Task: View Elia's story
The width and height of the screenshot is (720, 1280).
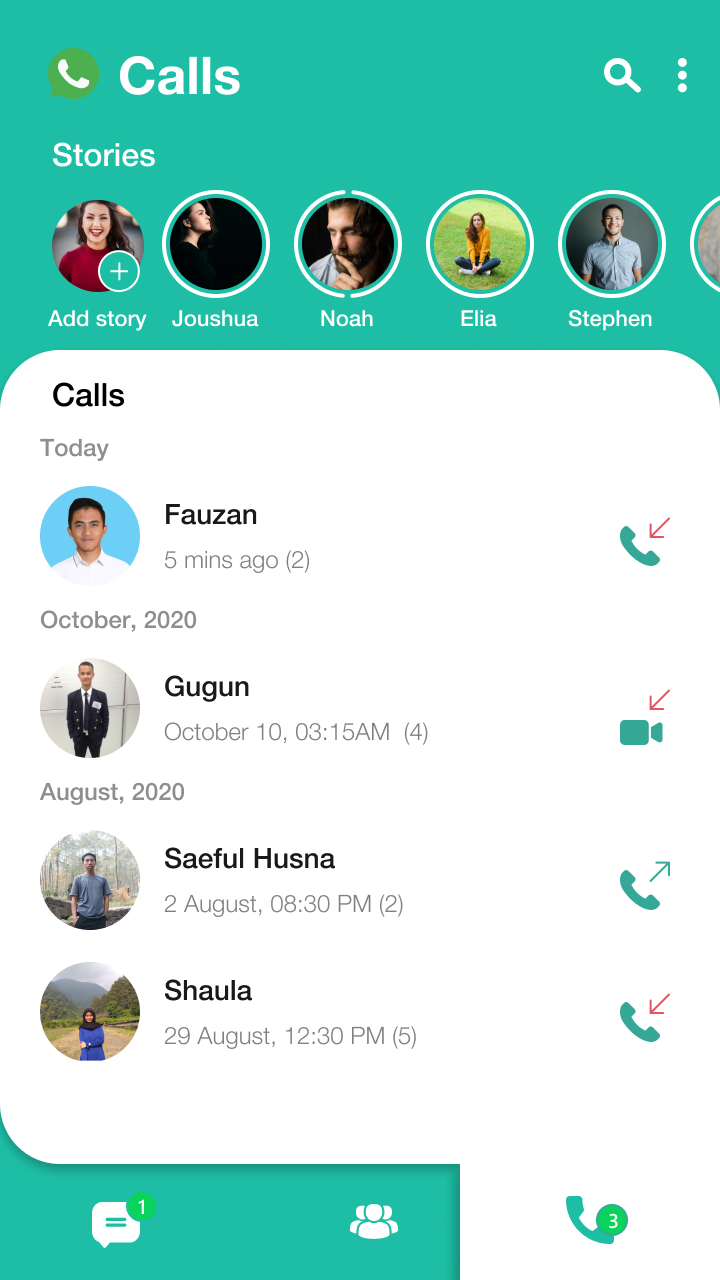Action: [480, 245]
